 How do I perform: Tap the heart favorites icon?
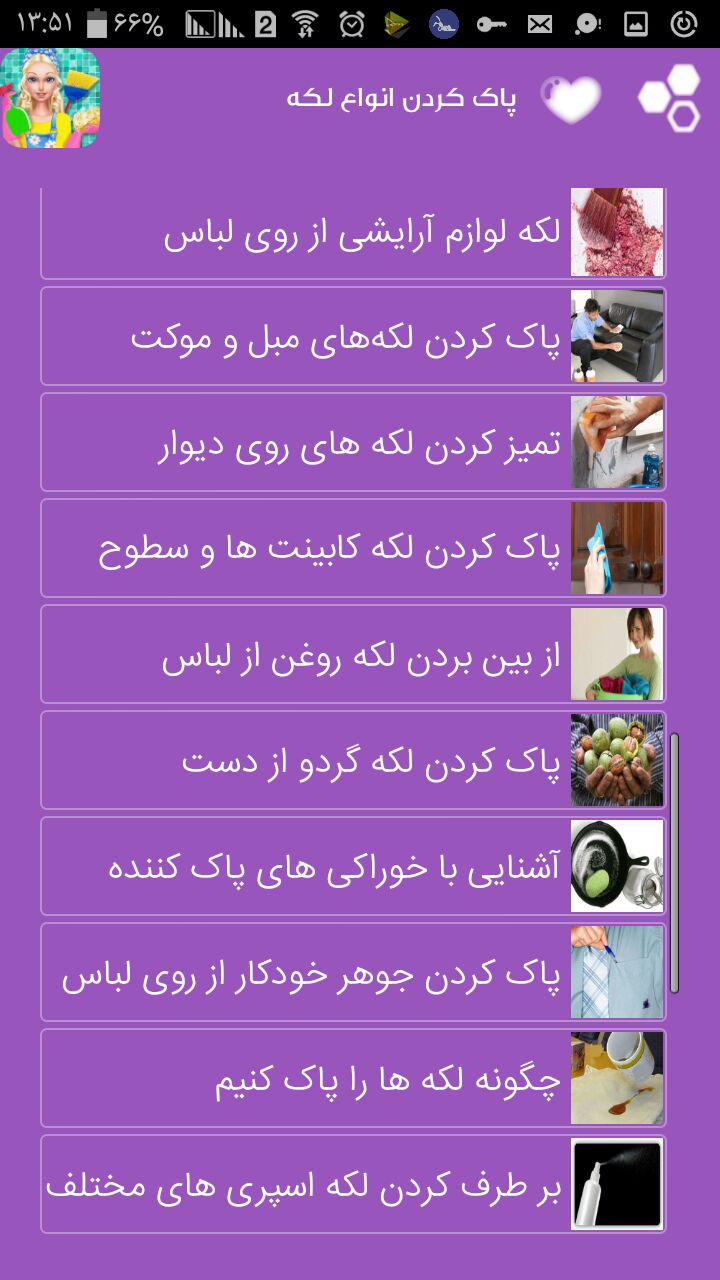571,99
